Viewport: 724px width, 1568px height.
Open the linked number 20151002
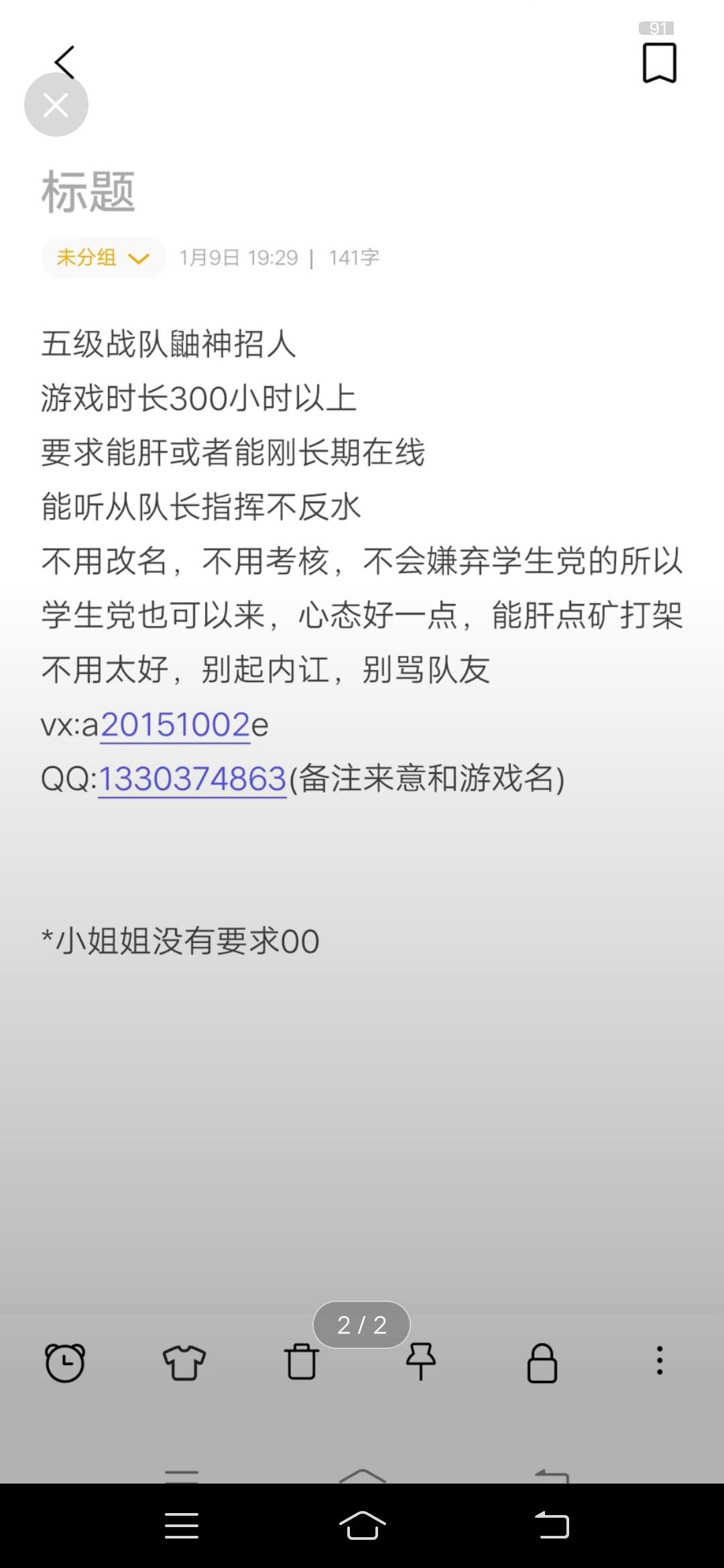175,725
